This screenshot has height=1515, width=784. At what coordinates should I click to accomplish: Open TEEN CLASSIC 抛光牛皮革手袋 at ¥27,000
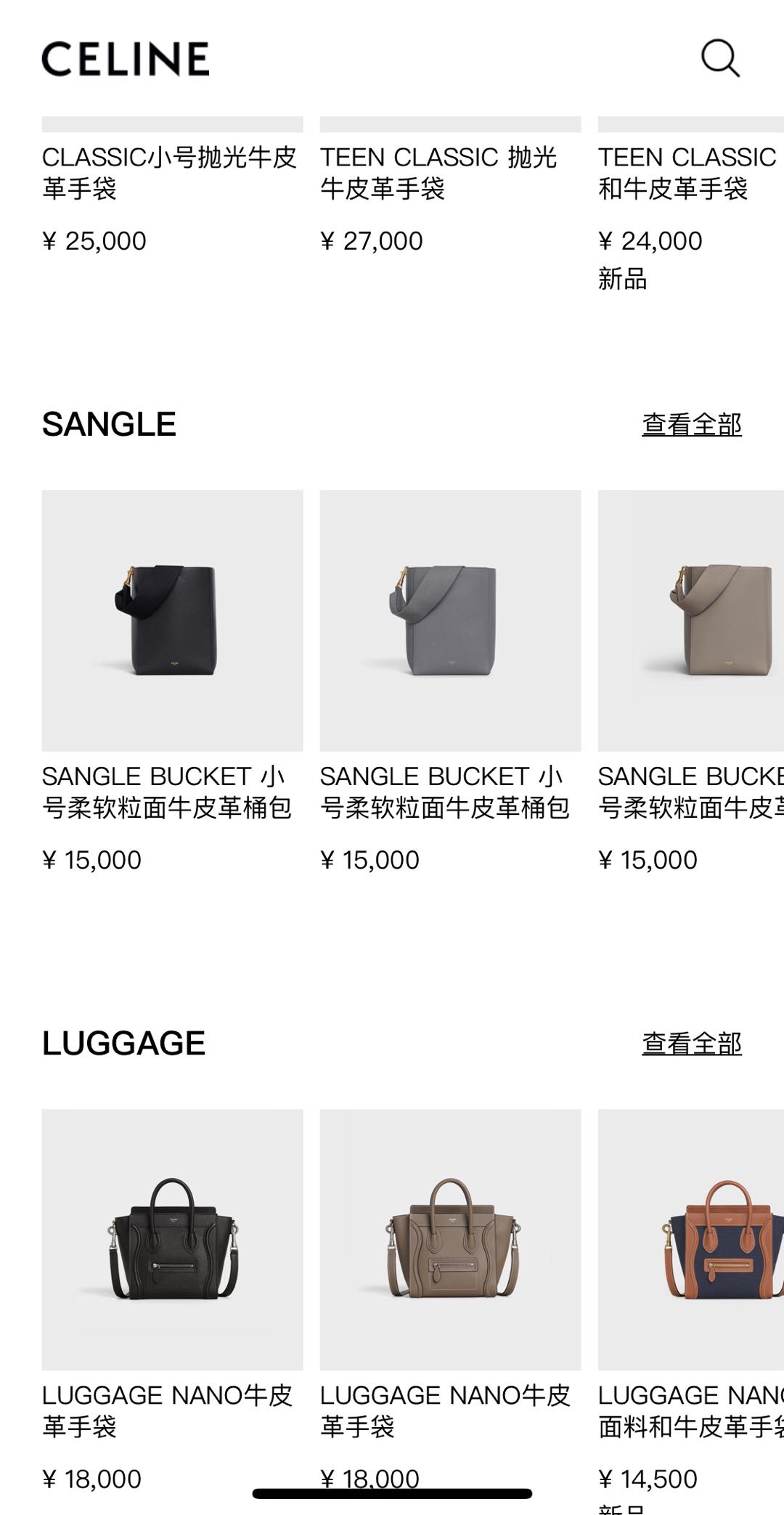438,173
